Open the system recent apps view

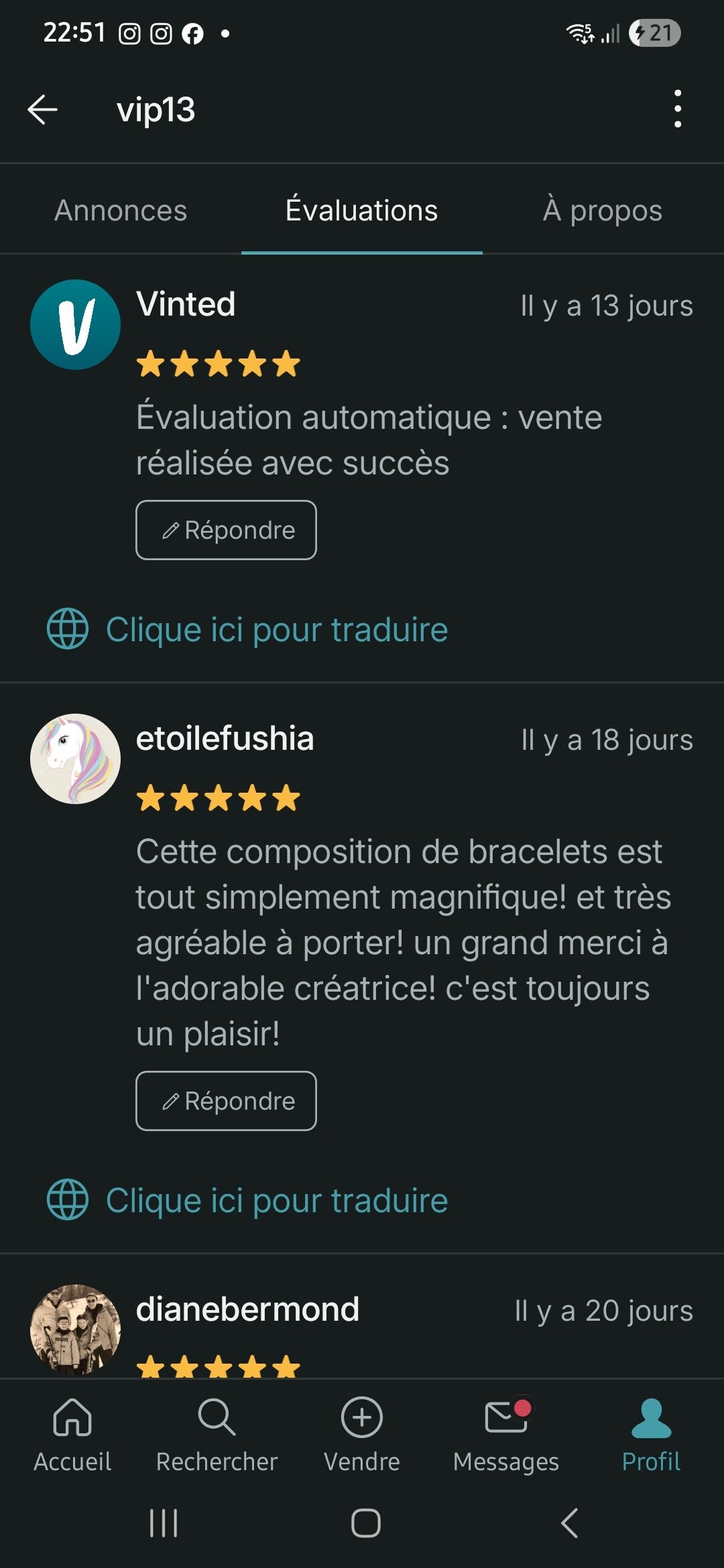click(164, 1523)
